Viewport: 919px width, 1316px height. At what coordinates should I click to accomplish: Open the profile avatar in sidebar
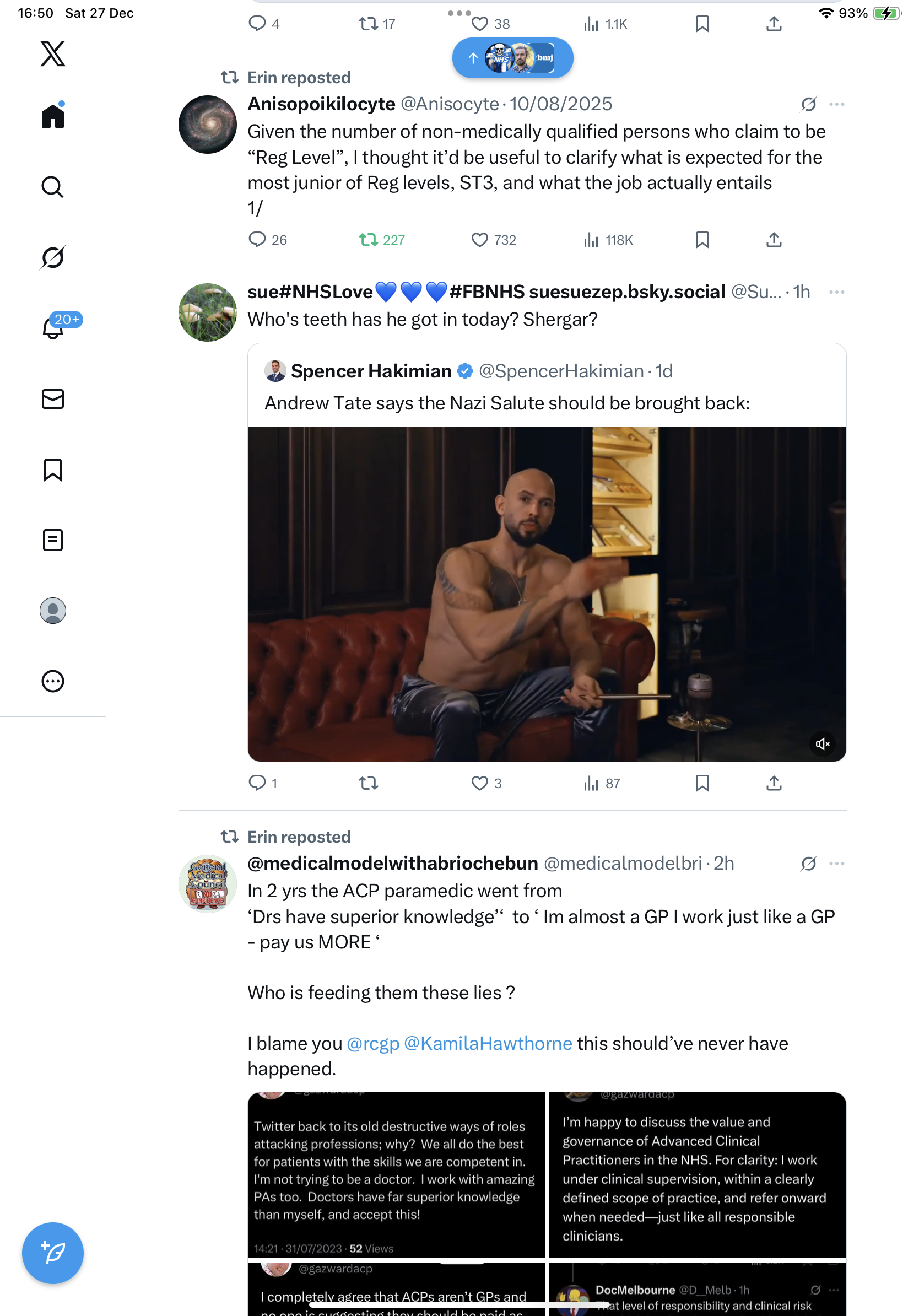point(53,611)
